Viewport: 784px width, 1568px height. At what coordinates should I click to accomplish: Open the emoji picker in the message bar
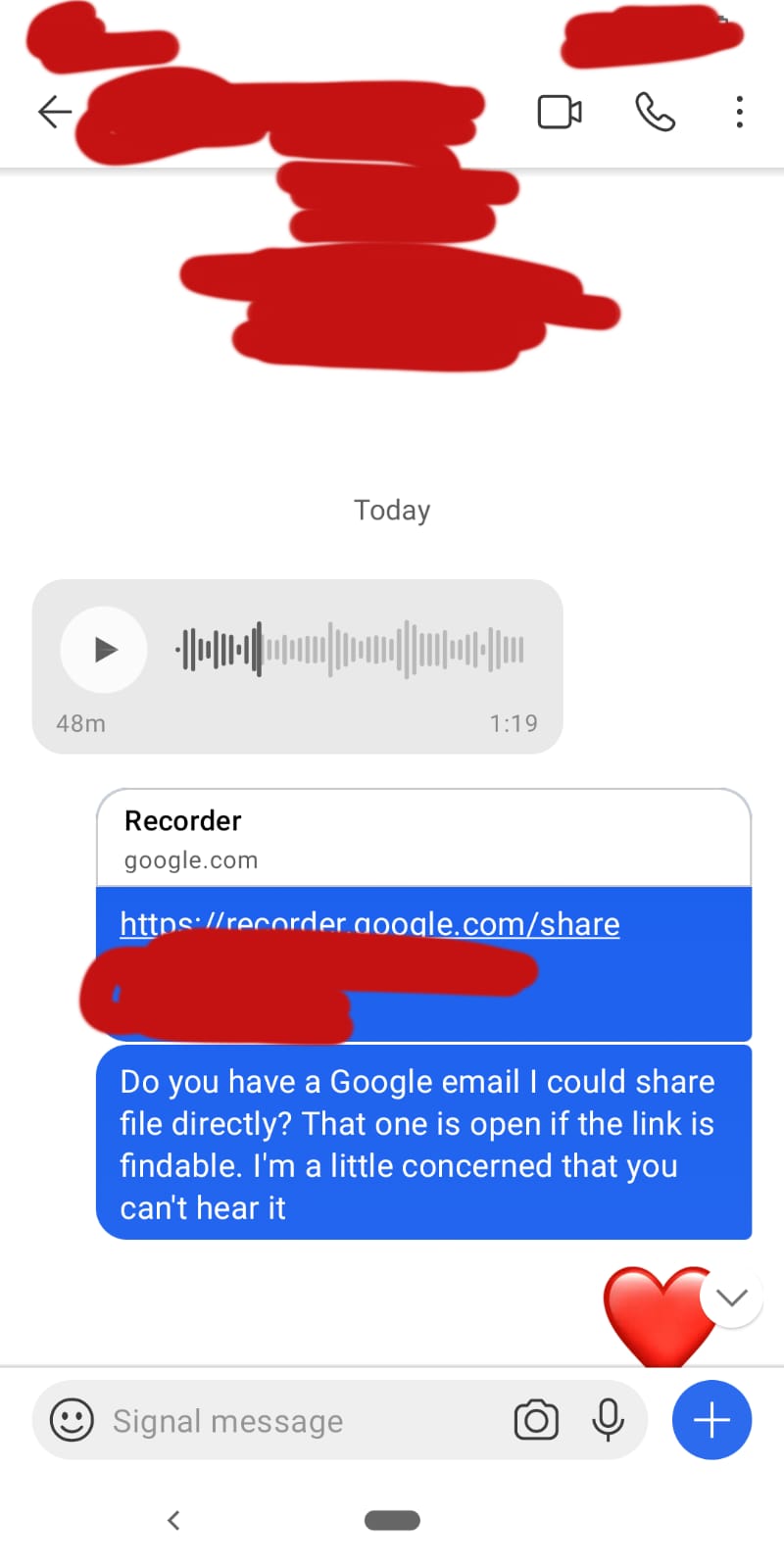click(72, 1420)
